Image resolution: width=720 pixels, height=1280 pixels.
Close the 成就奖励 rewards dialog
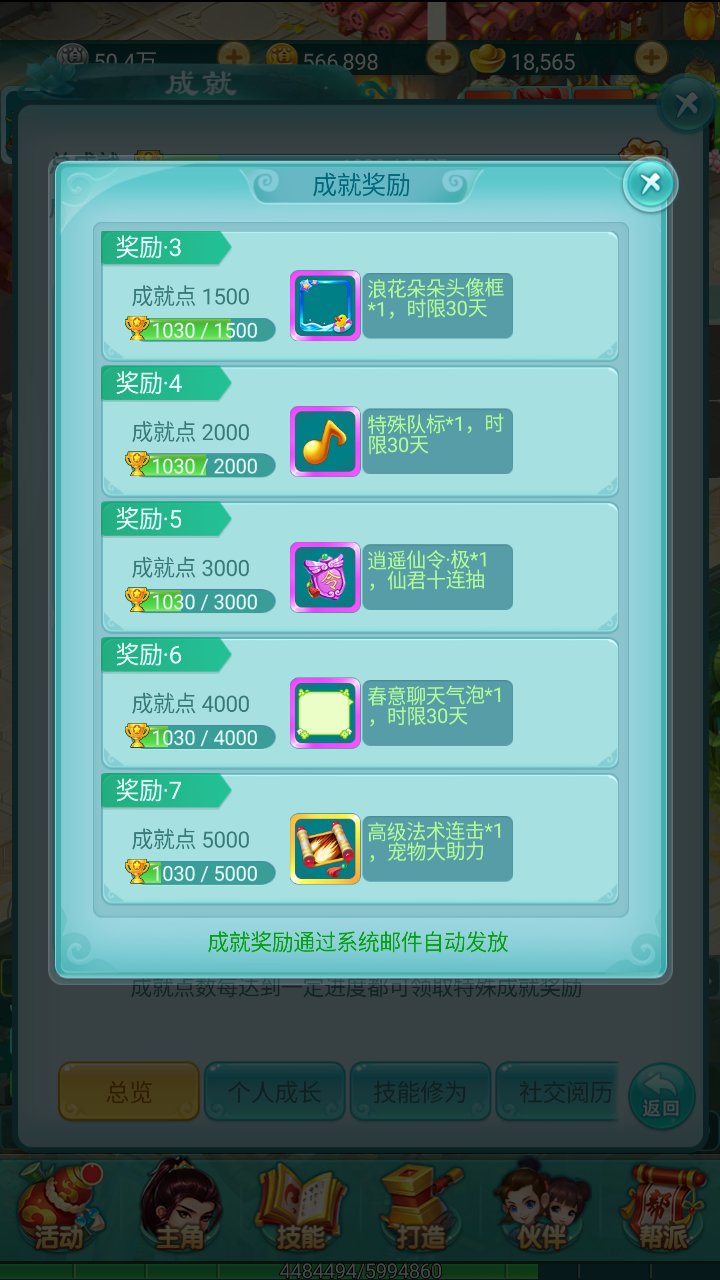(650, 183)
